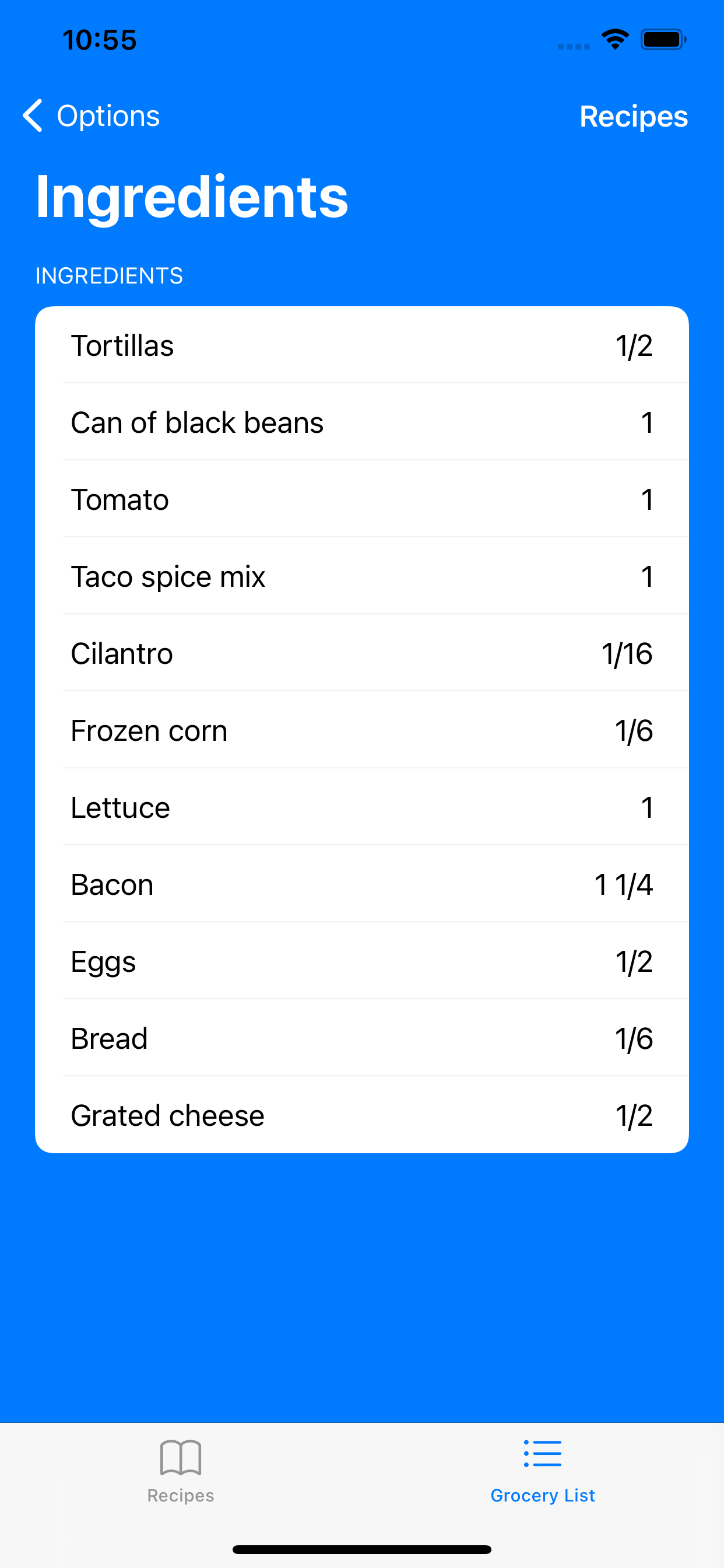Select the Frozen corn ingredient
Viewport: 724px width, 1568px height.
point(362,730)
